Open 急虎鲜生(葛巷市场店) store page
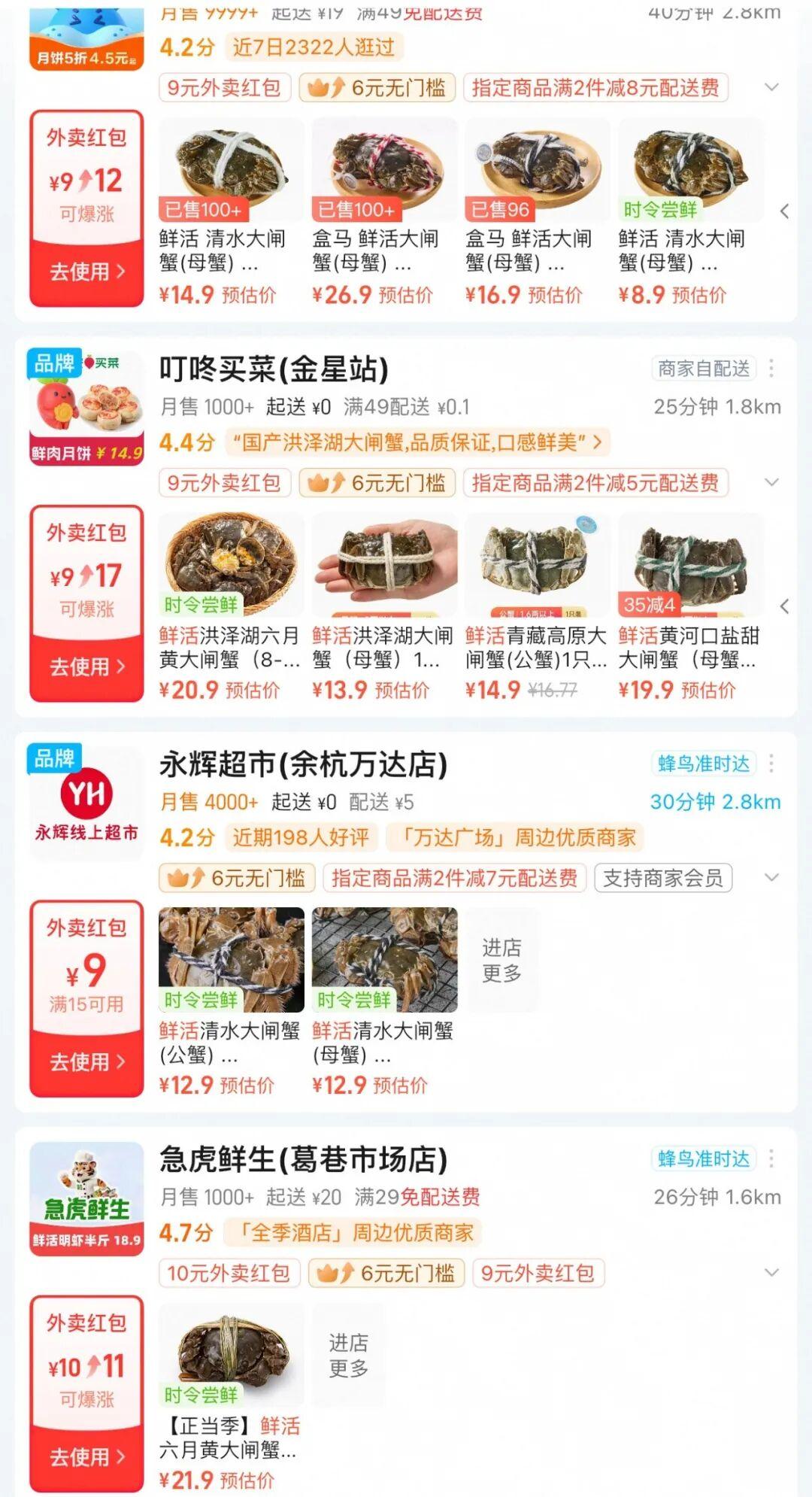The width and height of the screenshot is (812, 1497). click(x=303, y=1159)
